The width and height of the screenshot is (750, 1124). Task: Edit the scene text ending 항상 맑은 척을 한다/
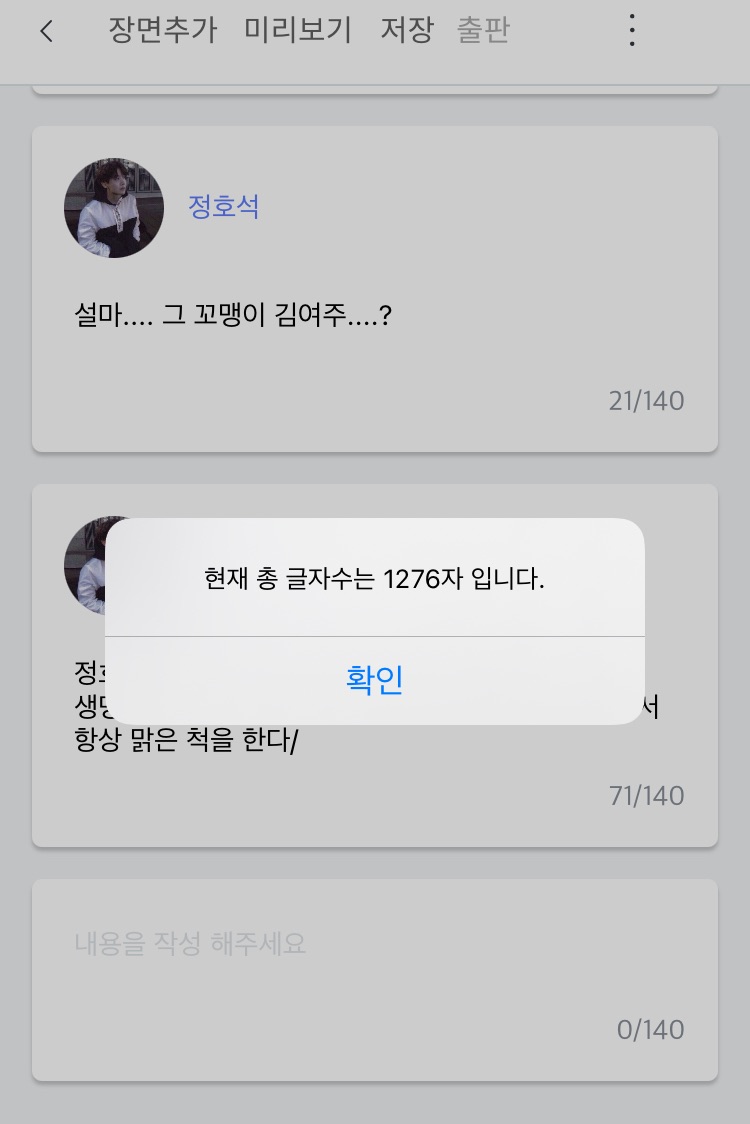(x=187, y=744)
